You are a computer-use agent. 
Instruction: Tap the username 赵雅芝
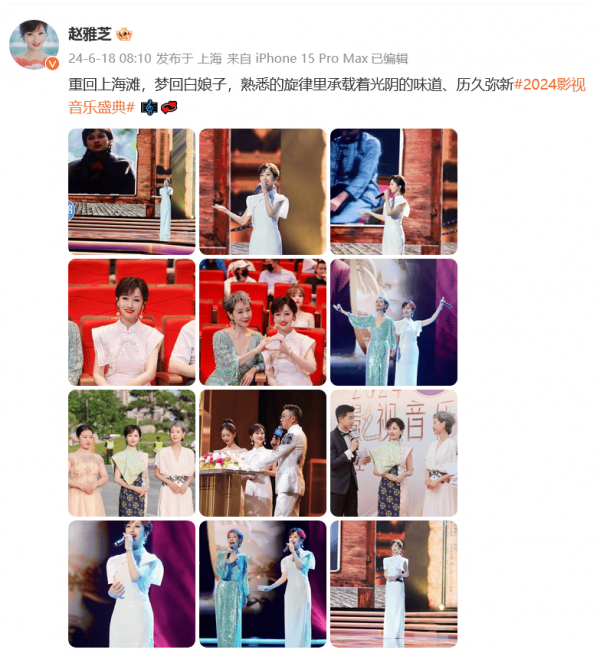[x=89, y=34]
